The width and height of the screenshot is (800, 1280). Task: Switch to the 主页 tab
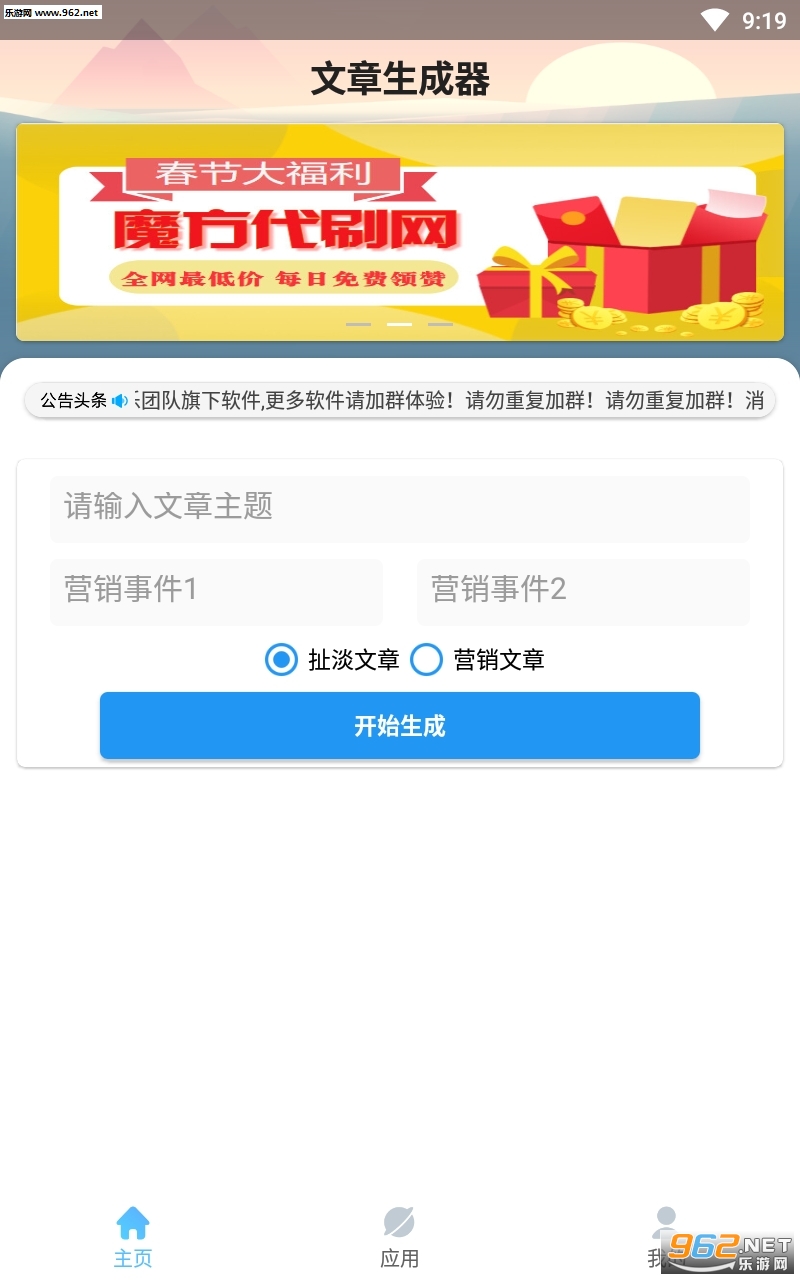coord(133,1236)
